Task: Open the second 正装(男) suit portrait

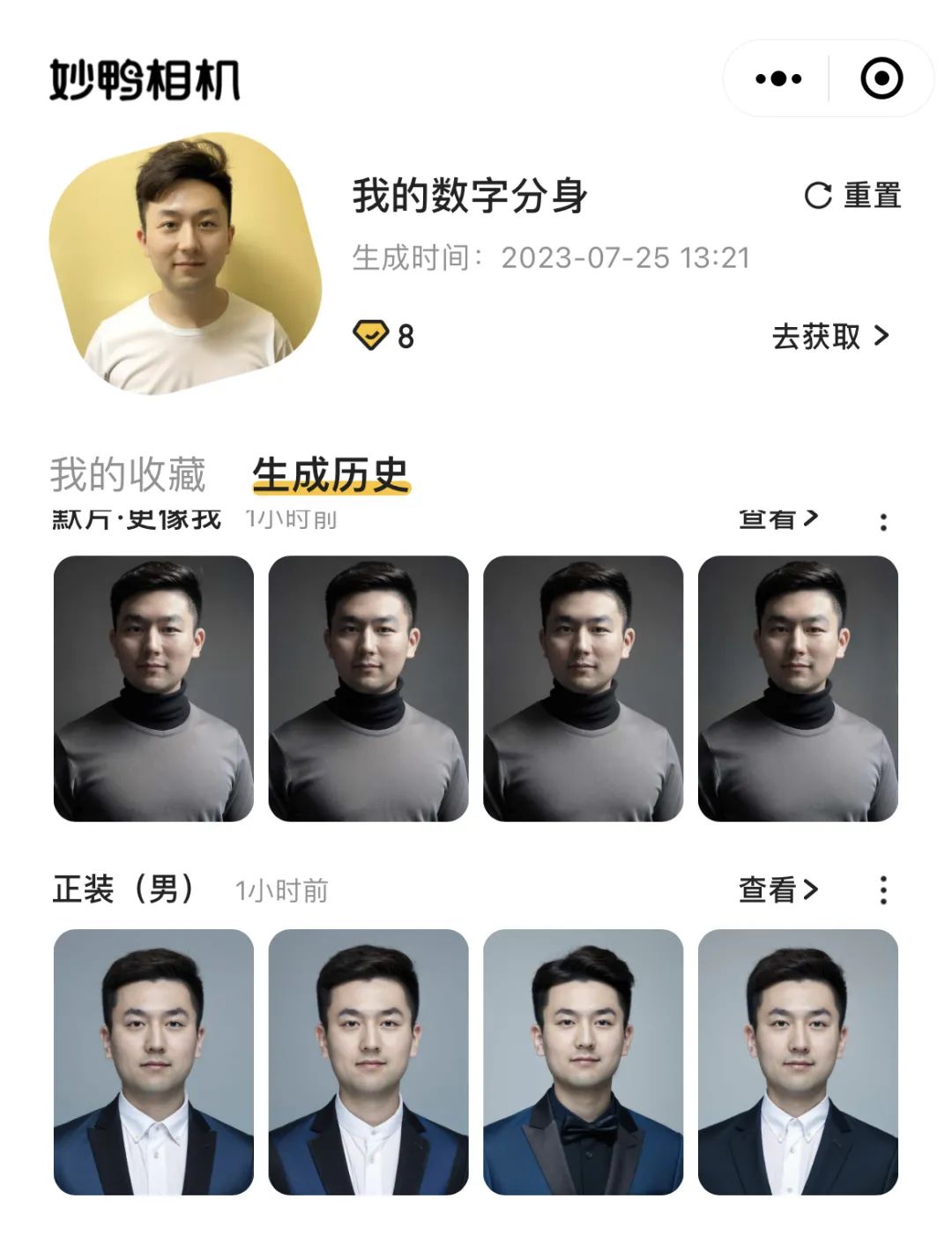Action: 368,1061
